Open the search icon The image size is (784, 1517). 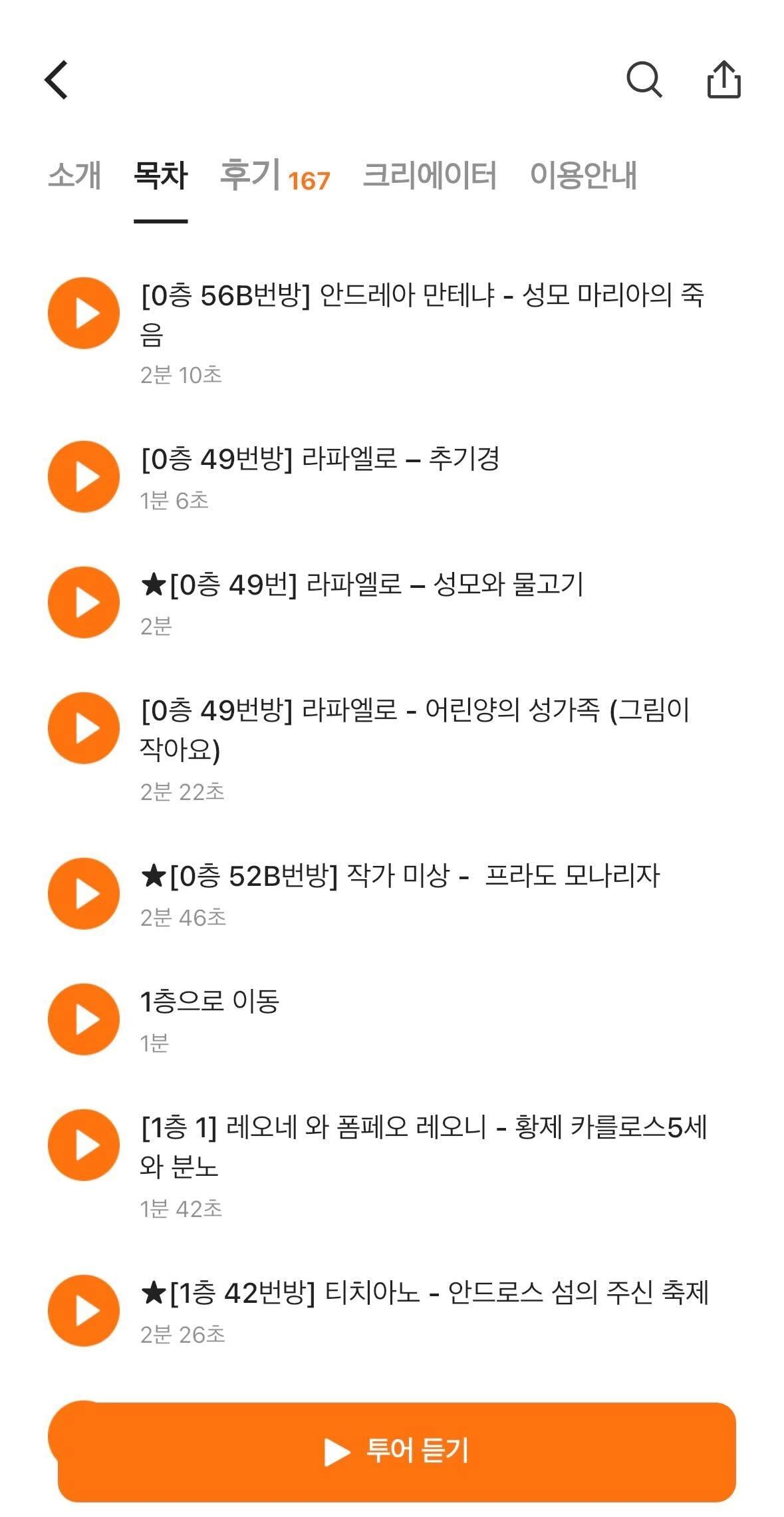coord(644,80)
